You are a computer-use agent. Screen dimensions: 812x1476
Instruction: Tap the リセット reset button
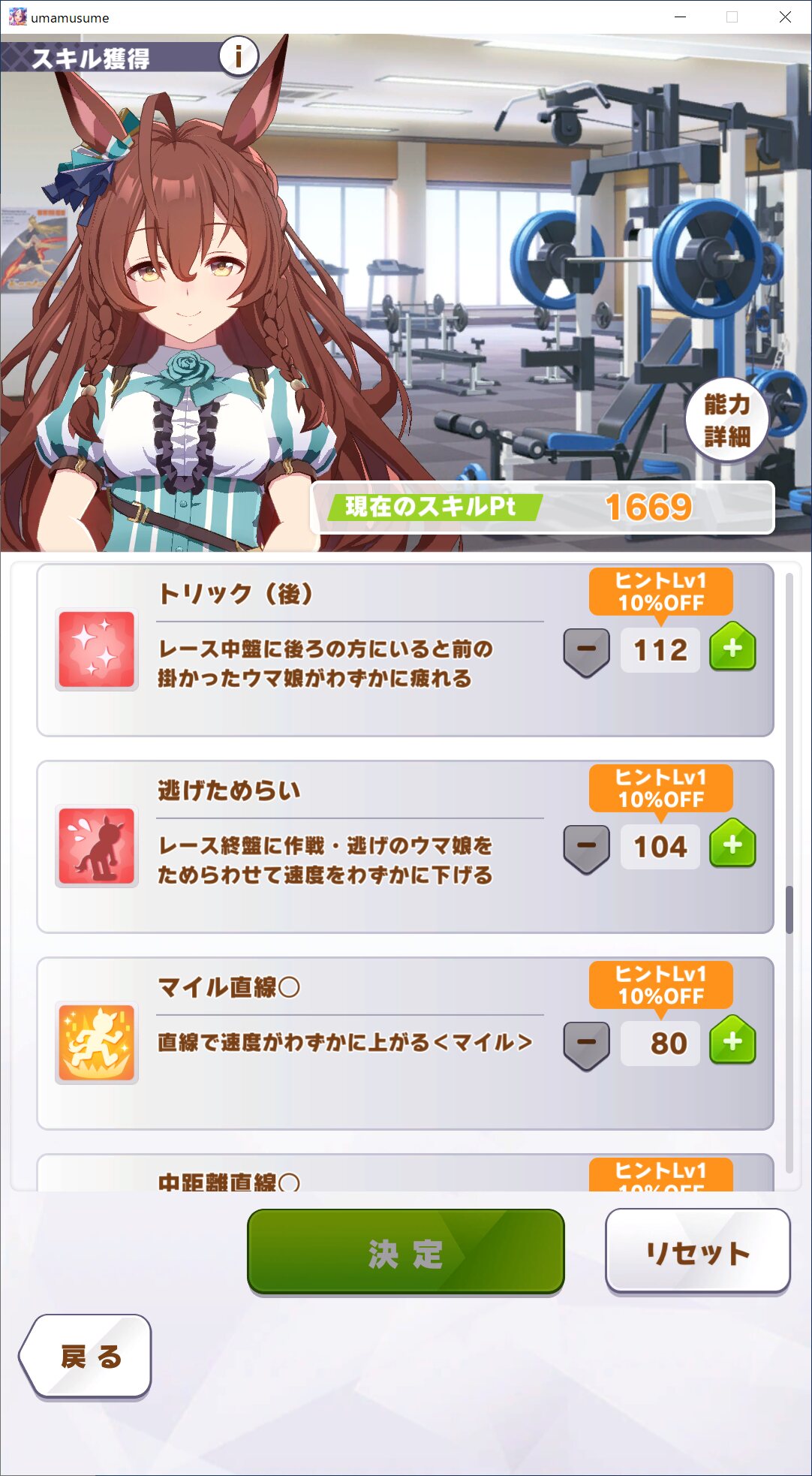[x=697, y=1252]
